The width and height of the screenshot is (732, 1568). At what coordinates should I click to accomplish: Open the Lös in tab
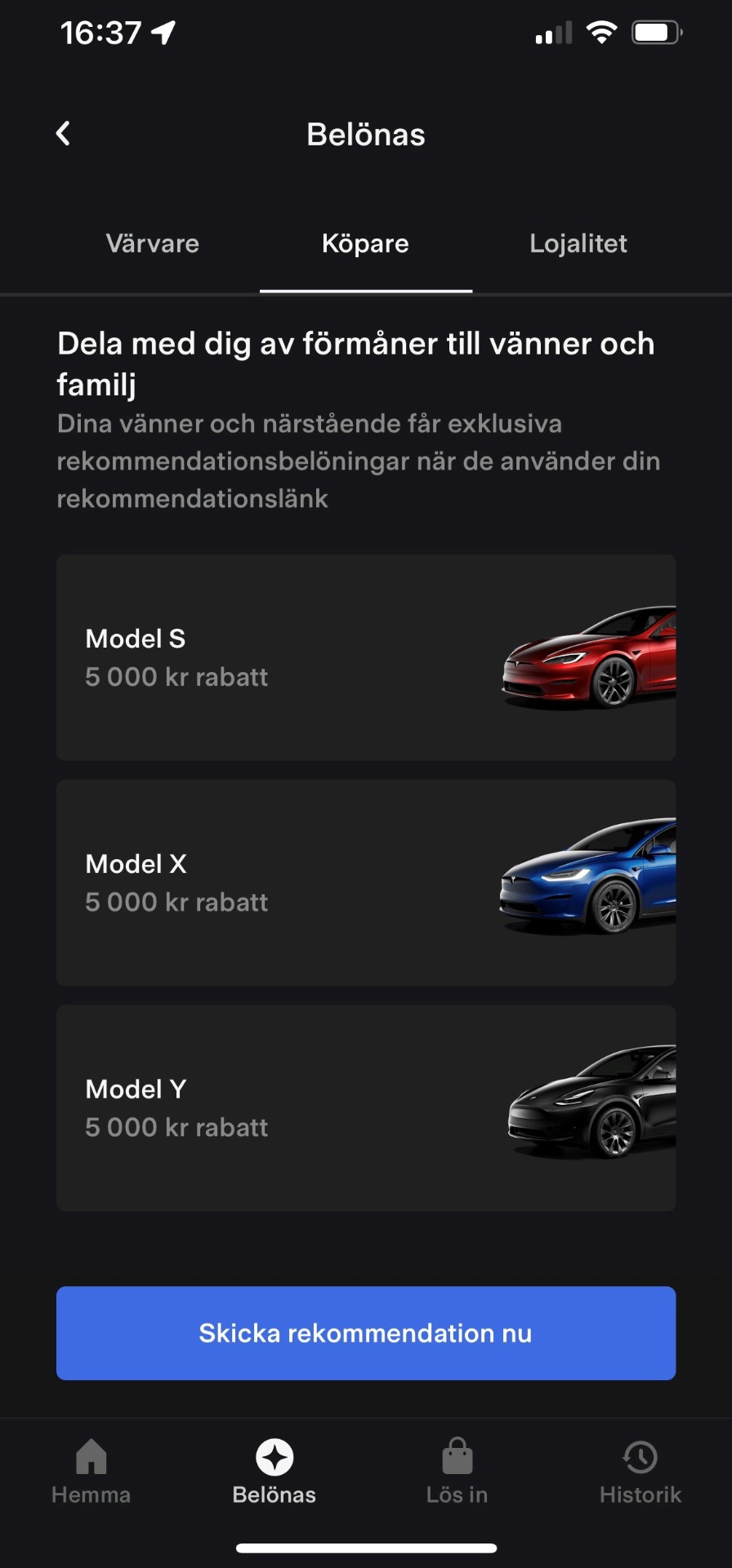[457, 1472]
